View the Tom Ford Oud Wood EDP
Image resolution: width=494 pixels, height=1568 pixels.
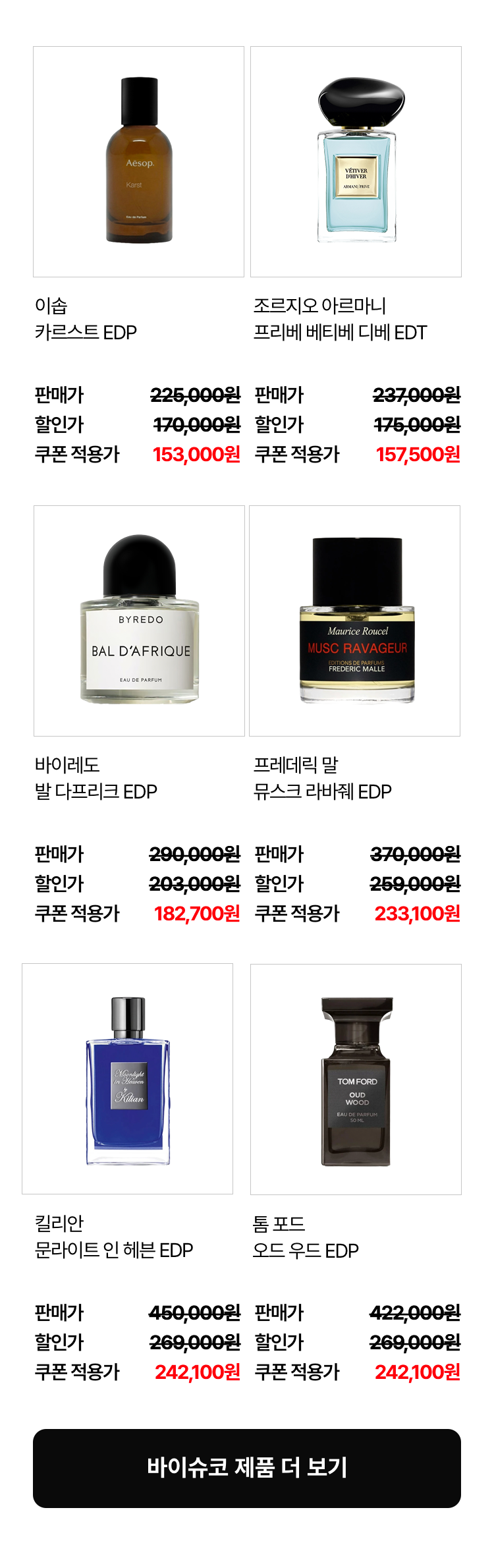click(356, 1079)
